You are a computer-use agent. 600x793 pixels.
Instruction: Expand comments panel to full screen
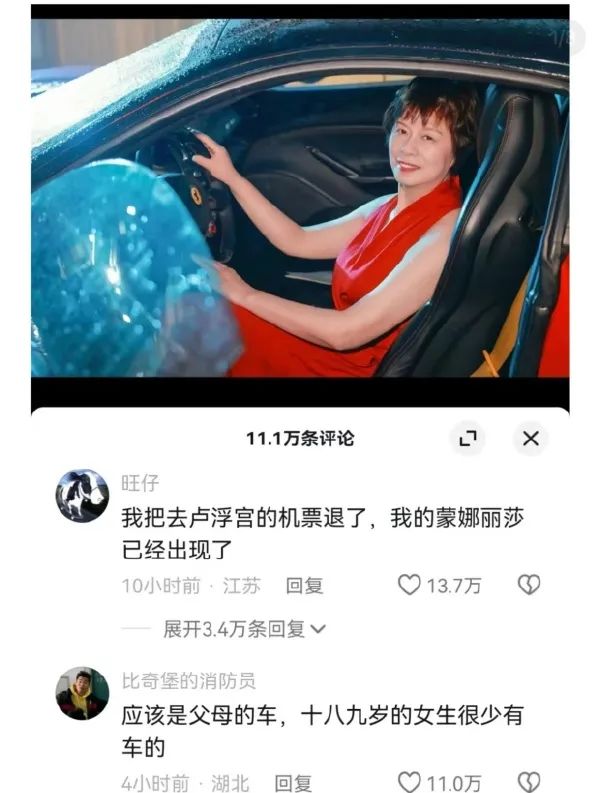pyautogui.click(x=467, y=438)
